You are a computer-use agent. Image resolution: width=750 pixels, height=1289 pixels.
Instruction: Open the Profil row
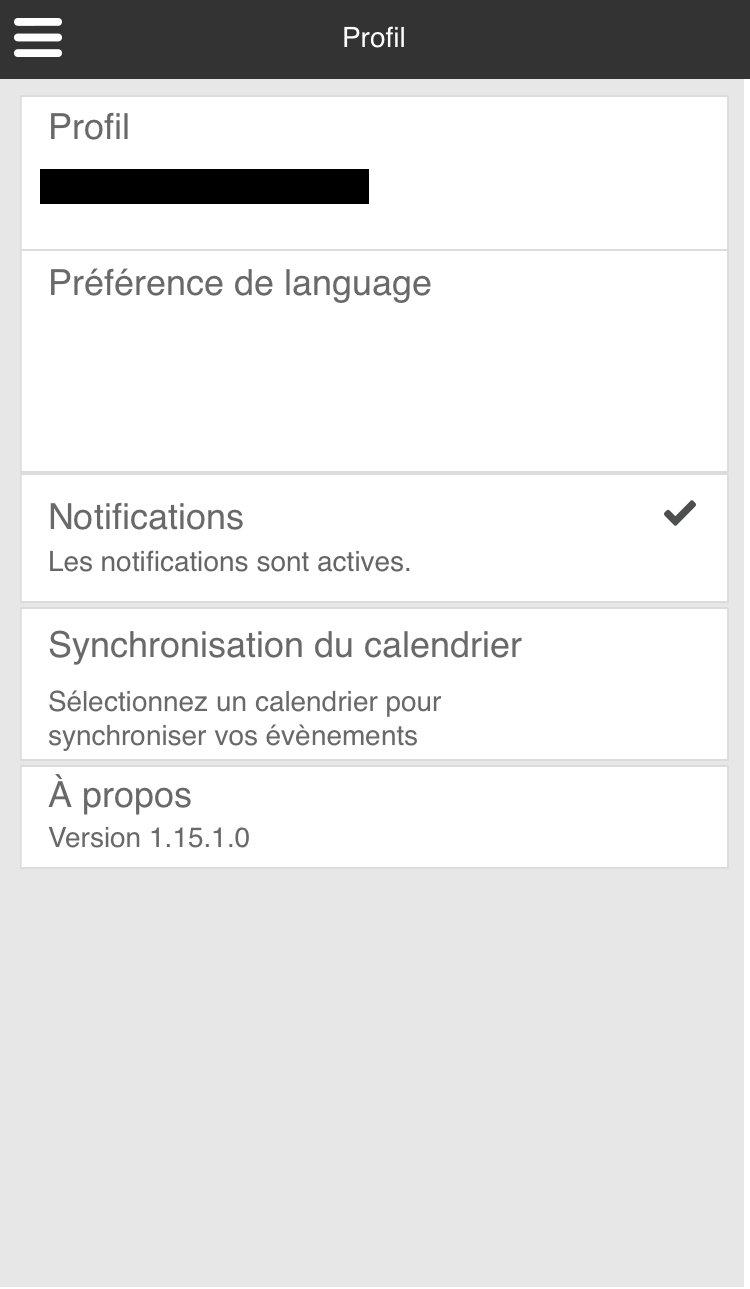tap(374, 172)
